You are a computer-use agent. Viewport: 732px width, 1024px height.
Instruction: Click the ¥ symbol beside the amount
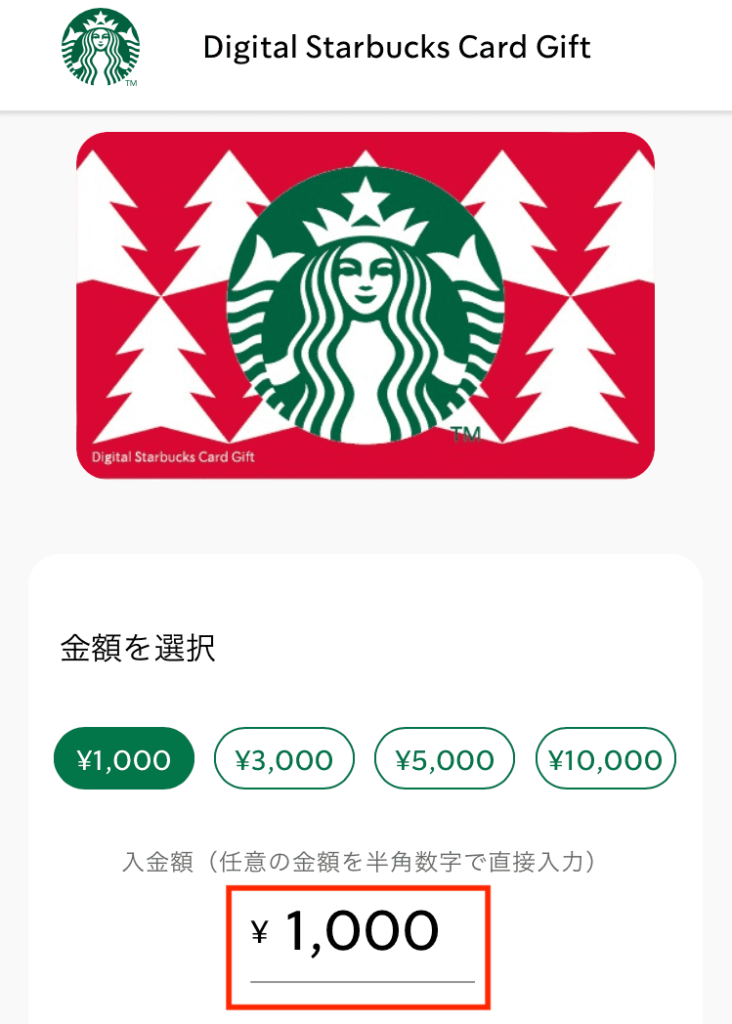pyautogui.click(x=258, y=929)
